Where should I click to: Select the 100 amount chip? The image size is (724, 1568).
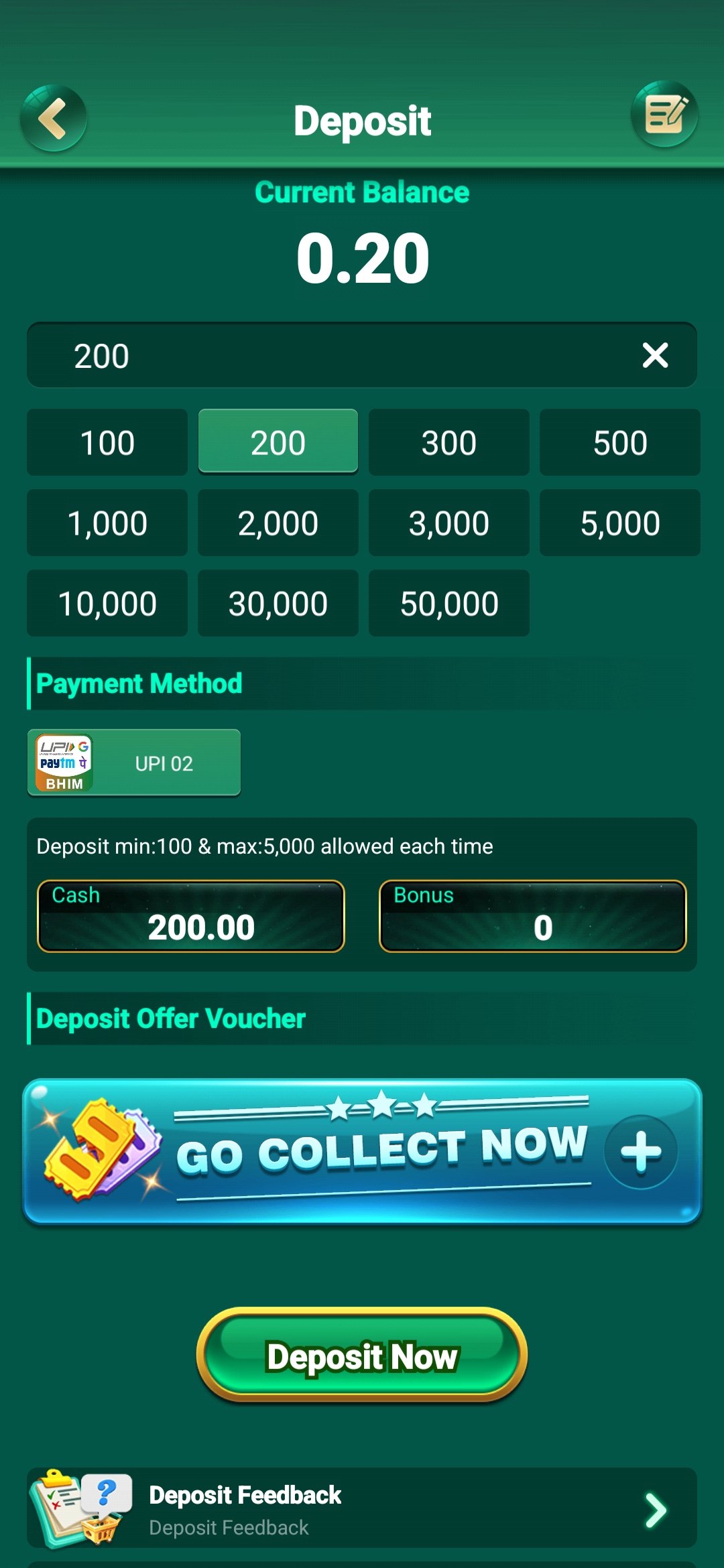click(x=107, y=443)
